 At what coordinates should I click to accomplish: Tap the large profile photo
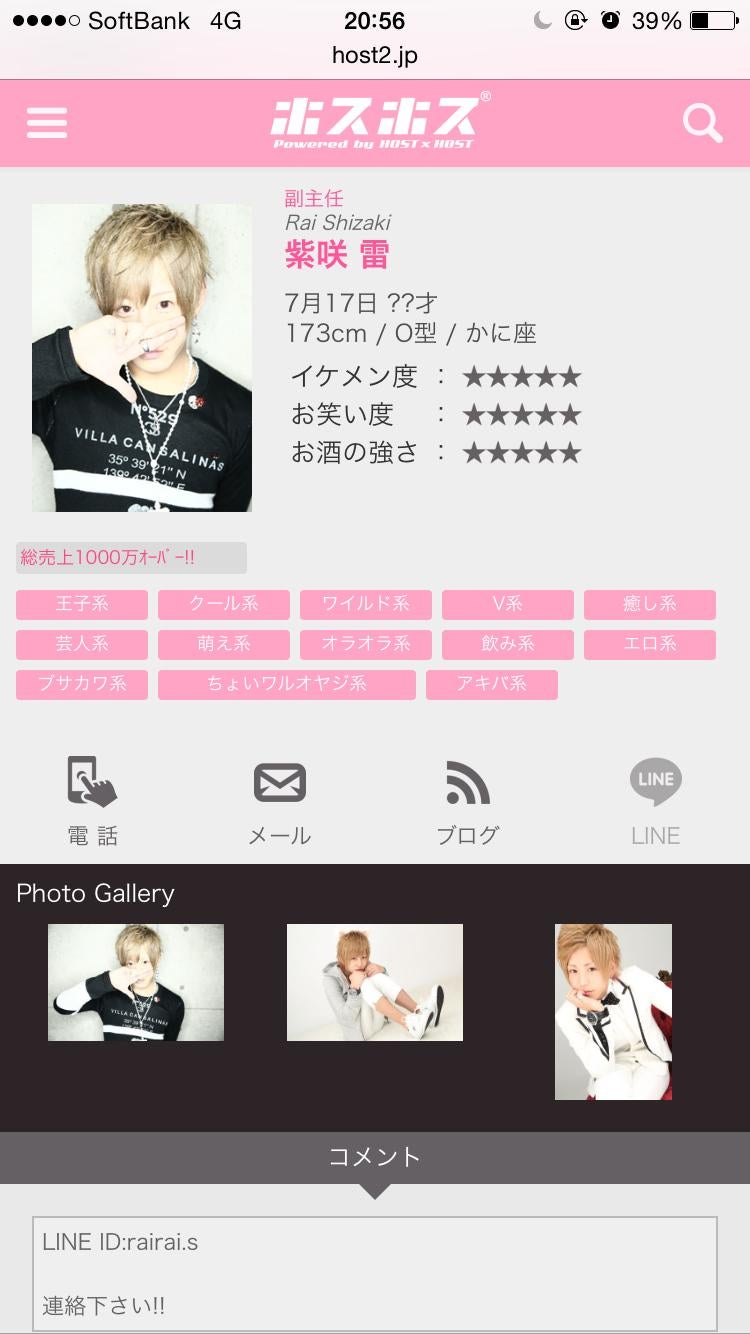pyautogui.click(x=142, y=358)
